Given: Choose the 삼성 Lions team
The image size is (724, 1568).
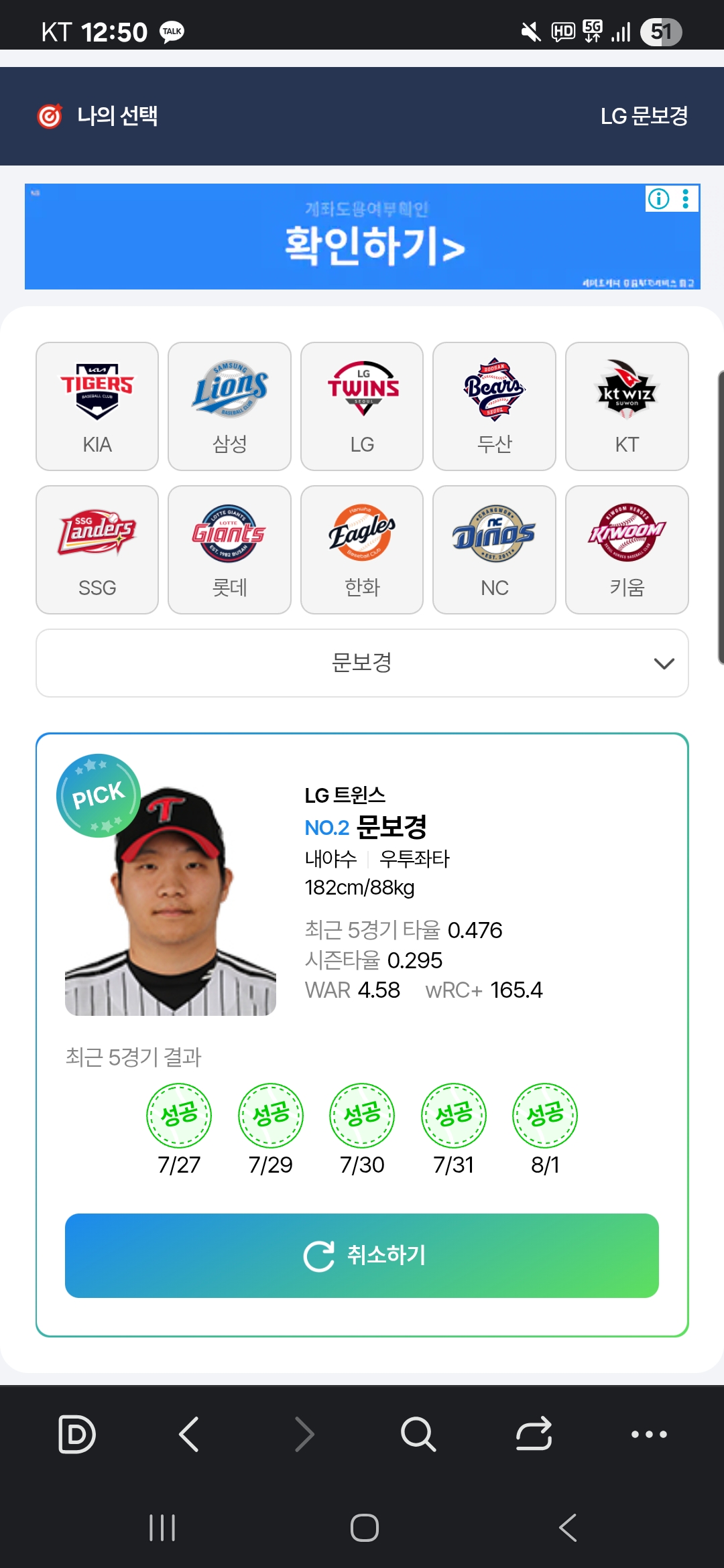Looking at the screenshot, I should point(229,406).
